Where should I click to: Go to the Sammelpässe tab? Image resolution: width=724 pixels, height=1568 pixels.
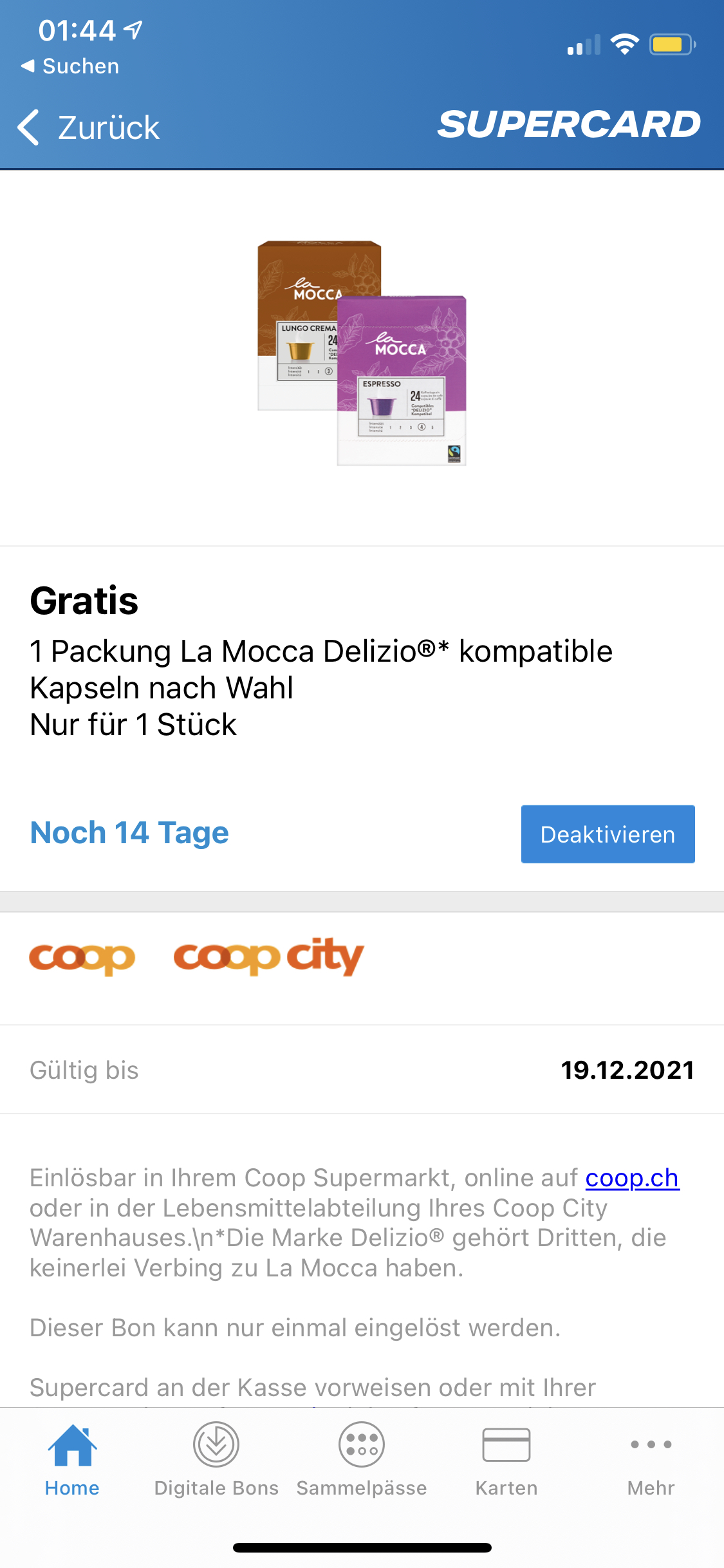coord(362,1460)
